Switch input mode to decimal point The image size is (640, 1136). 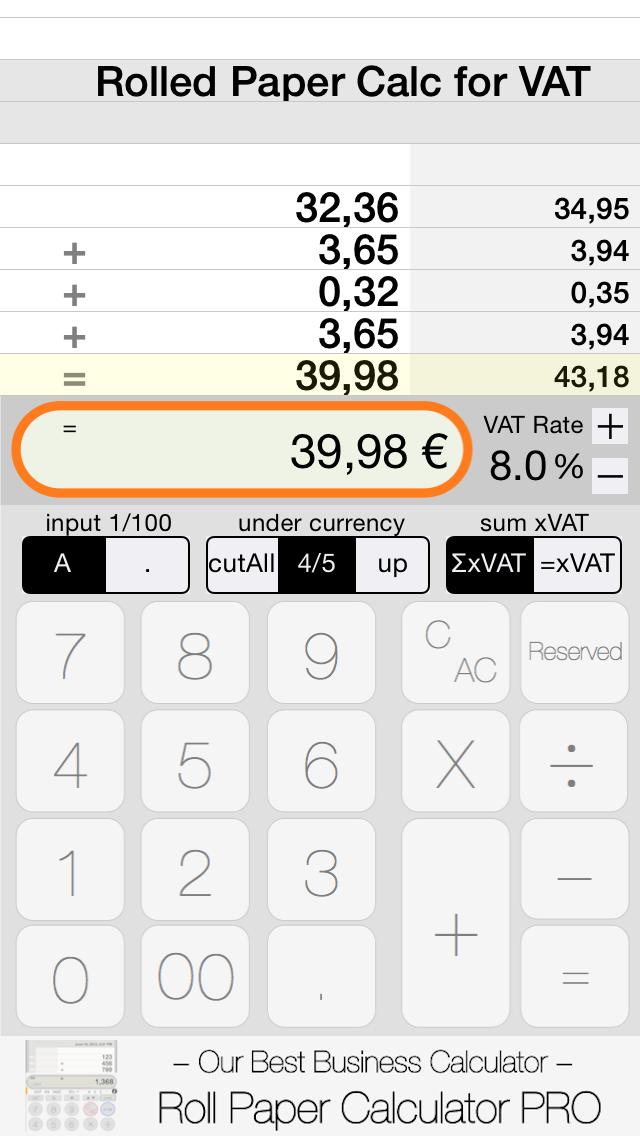(x=147, y=564)
